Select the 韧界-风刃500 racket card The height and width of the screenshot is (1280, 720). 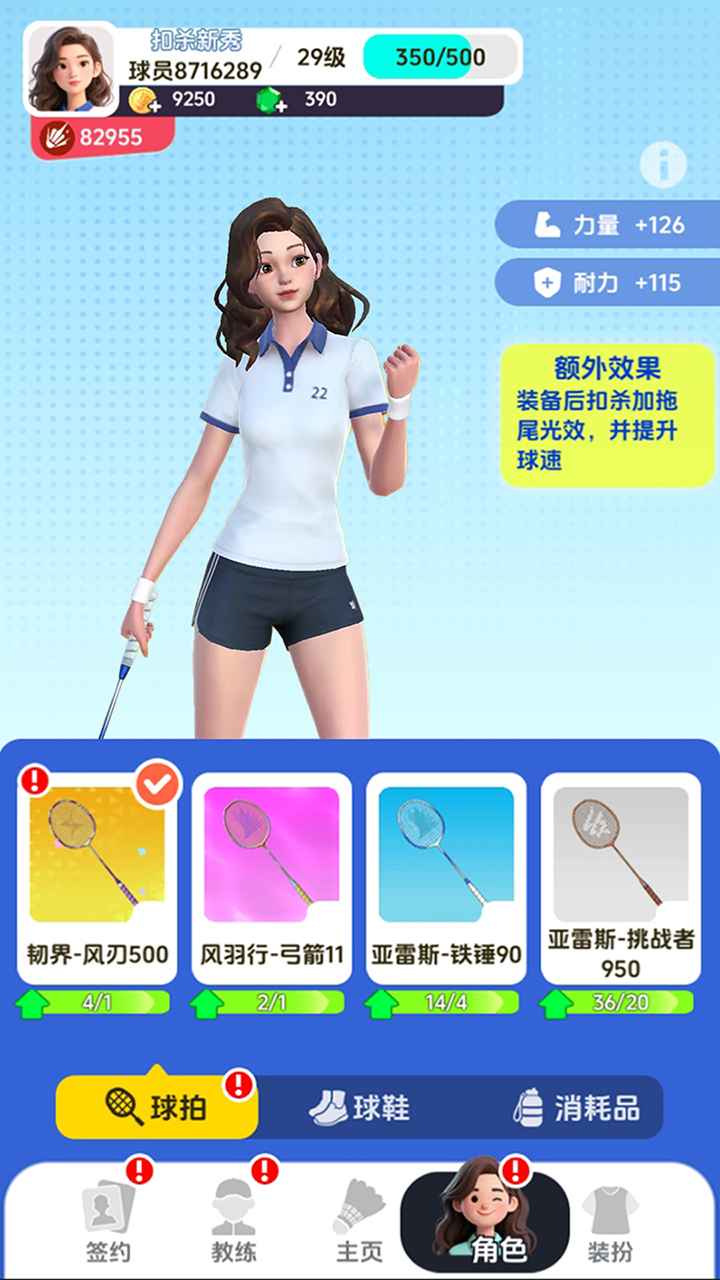tap(97, 877)
